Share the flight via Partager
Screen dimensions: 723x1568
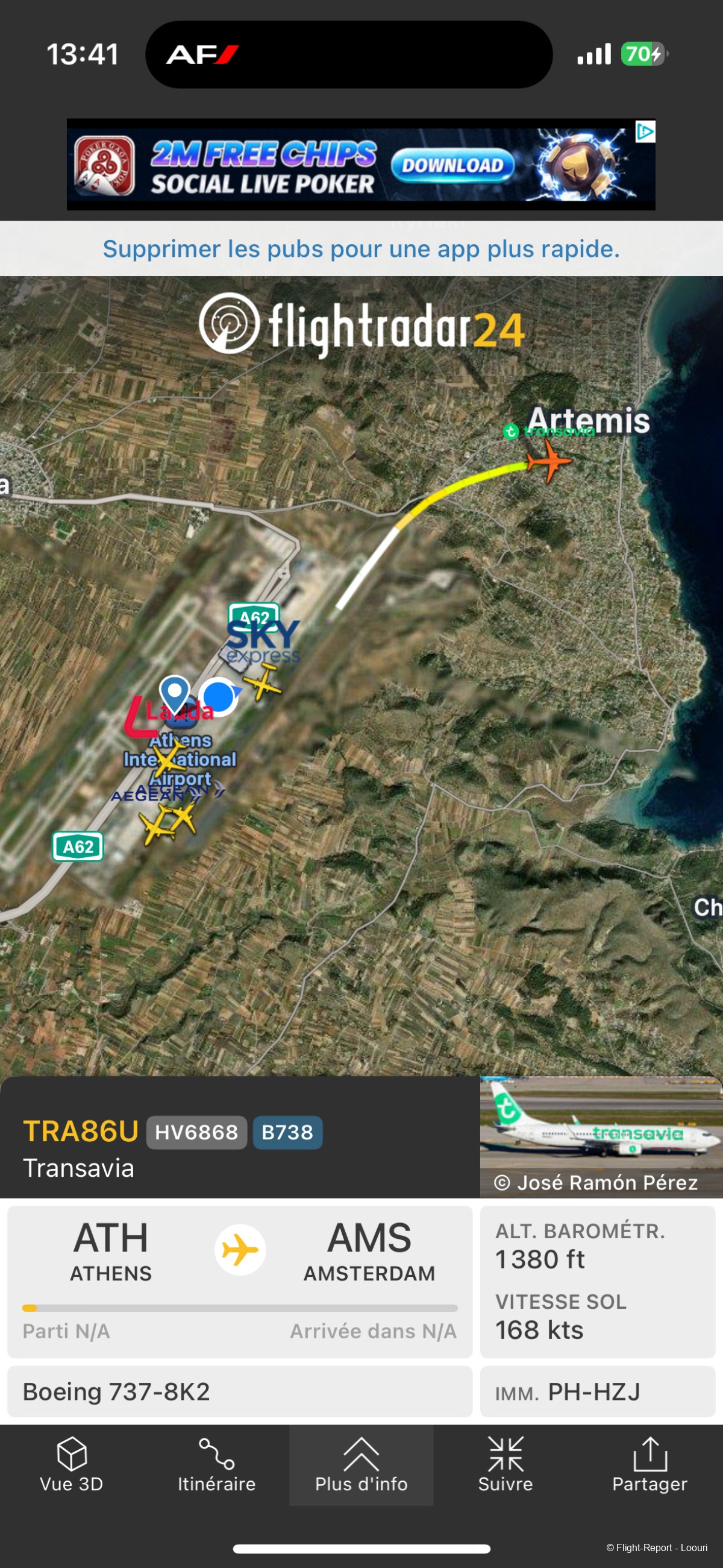(x=649, y=1464)
